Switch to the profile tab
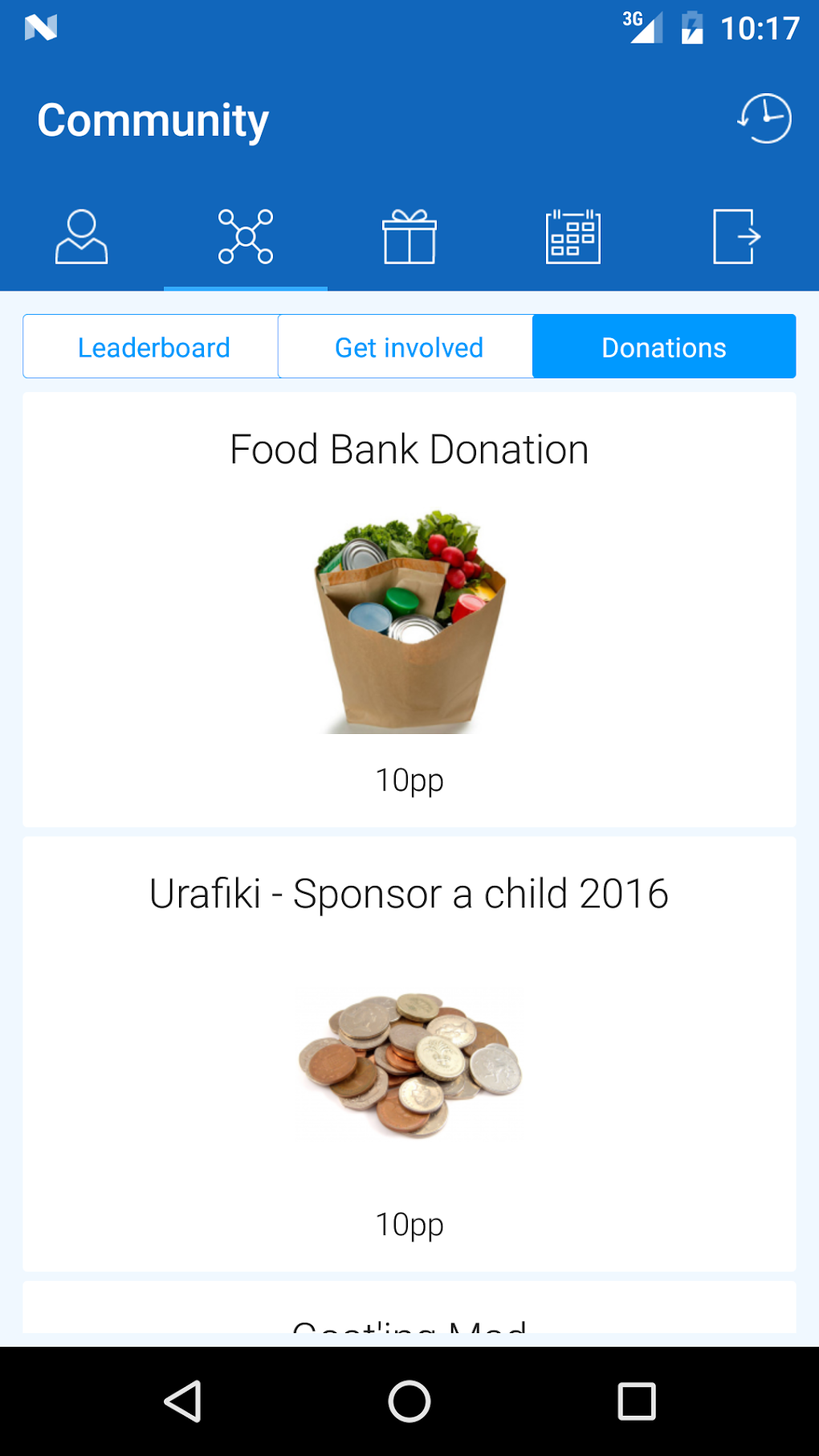819x1456 pixels. [x=81, y=237]
